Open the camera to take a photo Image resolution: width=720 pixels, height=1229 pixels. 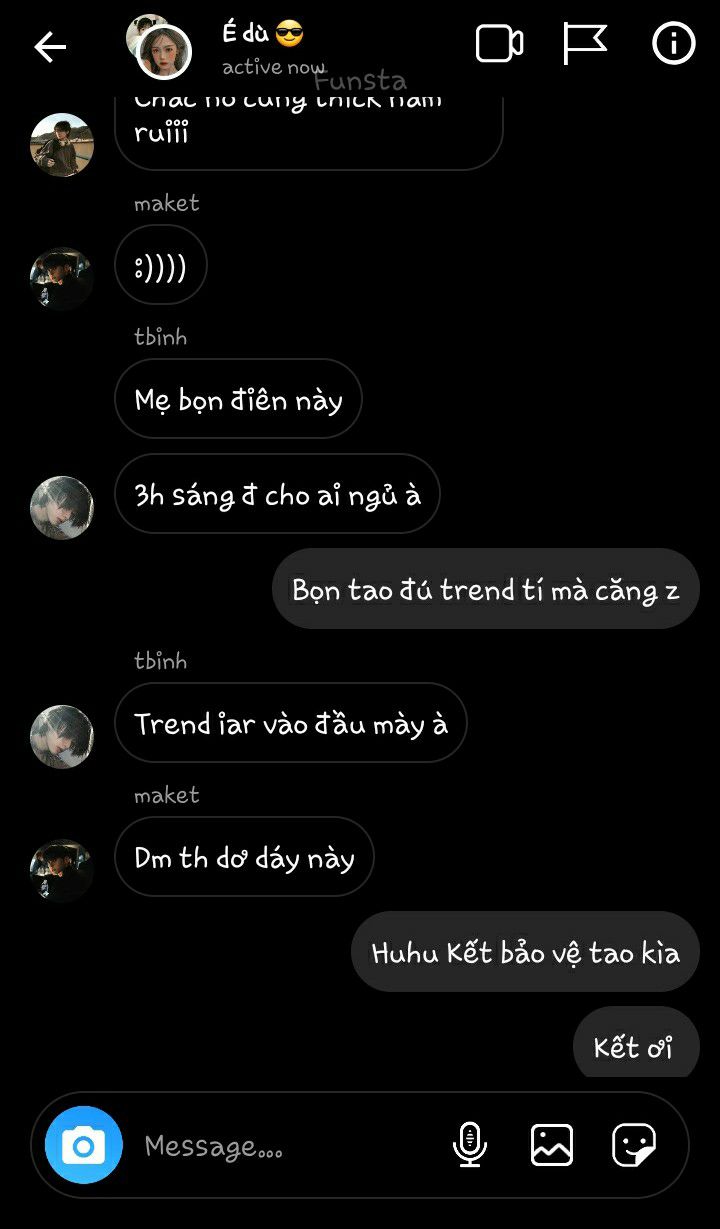click(84, 1145)
